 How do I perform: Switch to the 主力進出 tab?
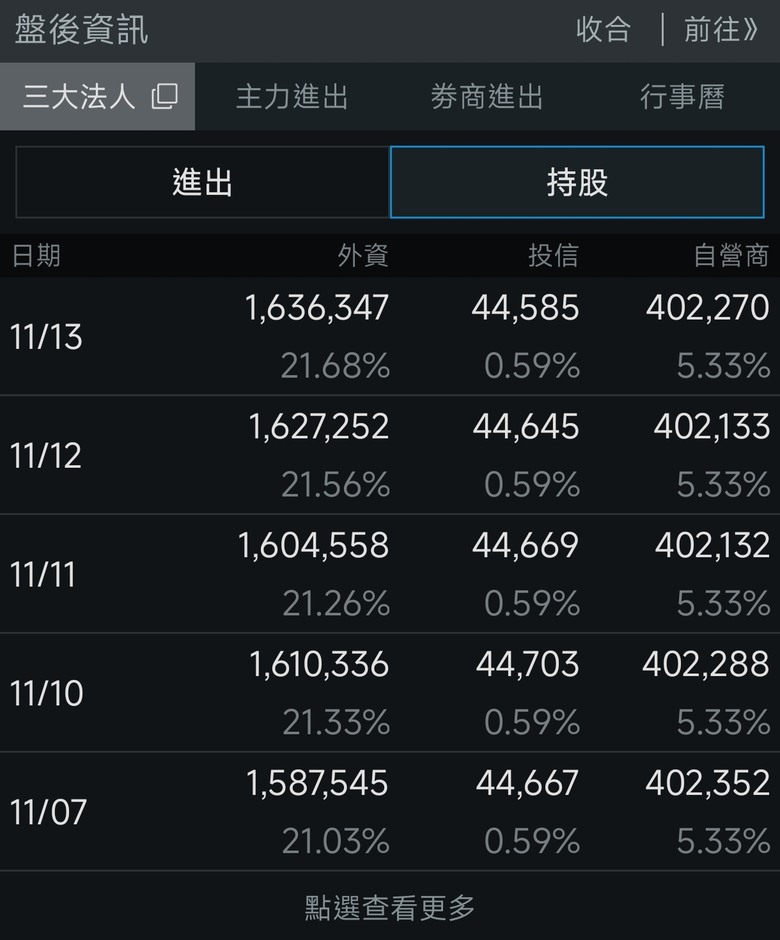292,97
